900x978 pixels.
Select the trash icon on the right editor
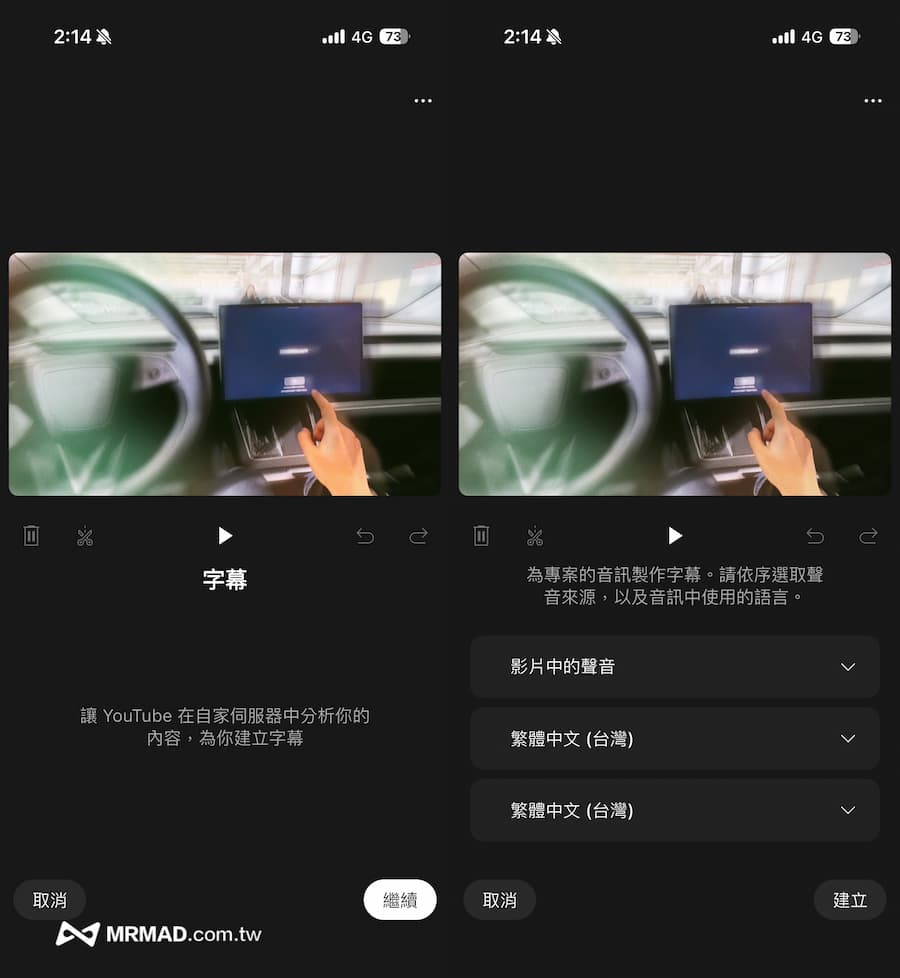coord(481,535)
